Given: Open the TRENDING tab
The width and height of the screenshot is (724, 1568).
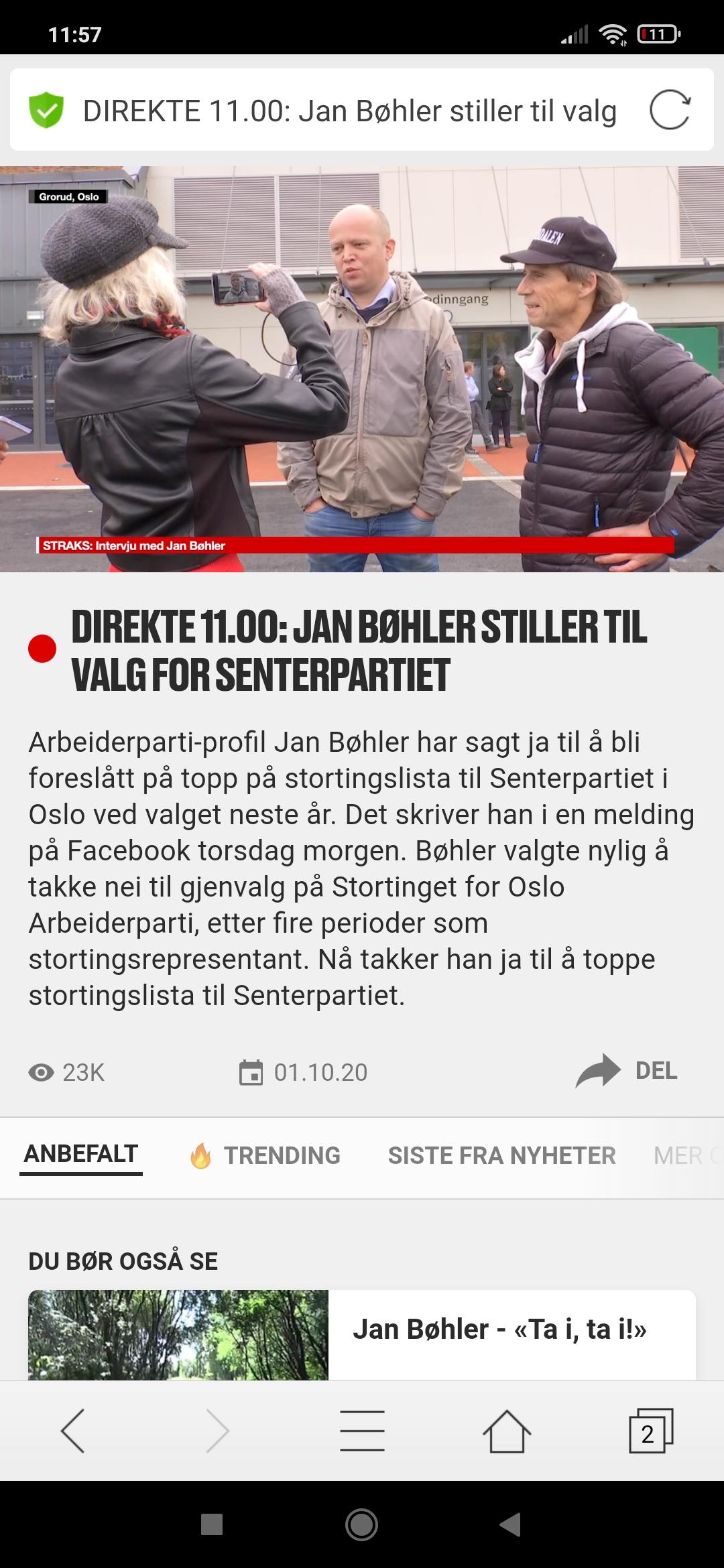Looking at the screenshot, I should tap(266, 1155).
